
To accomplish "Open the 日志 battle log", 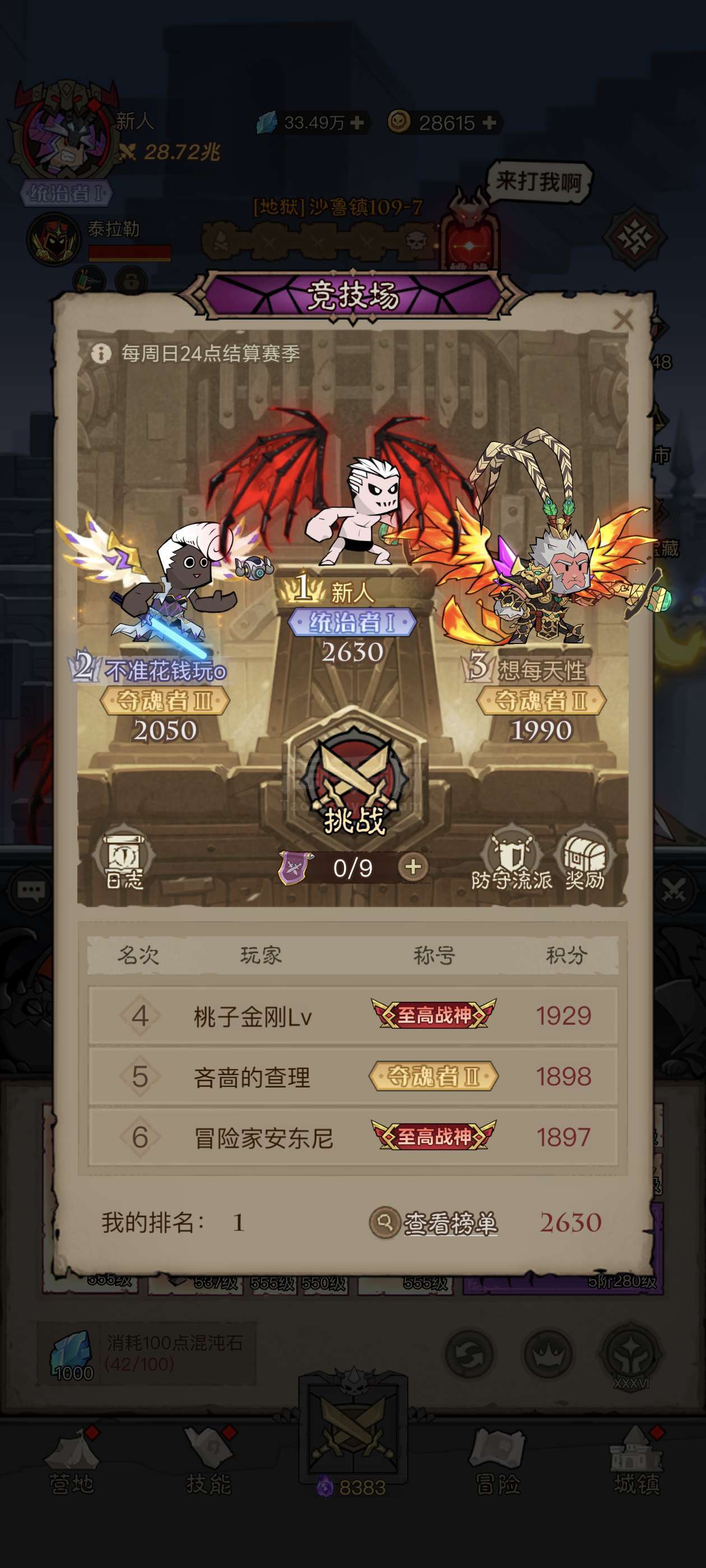I will pyautogui.click(x=124, y=861).
